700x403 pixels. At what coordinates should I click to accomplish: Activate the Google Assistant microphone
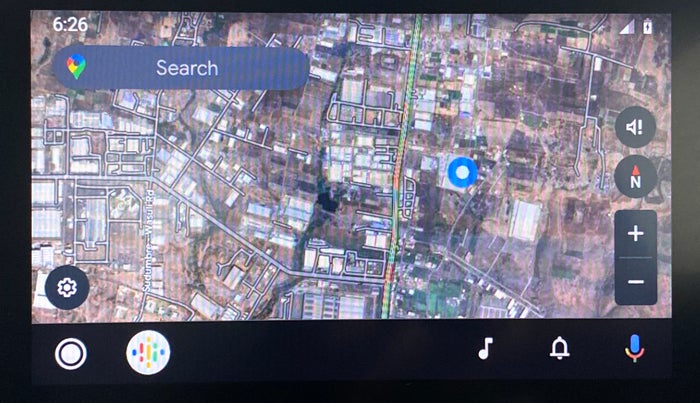(634, 348)
